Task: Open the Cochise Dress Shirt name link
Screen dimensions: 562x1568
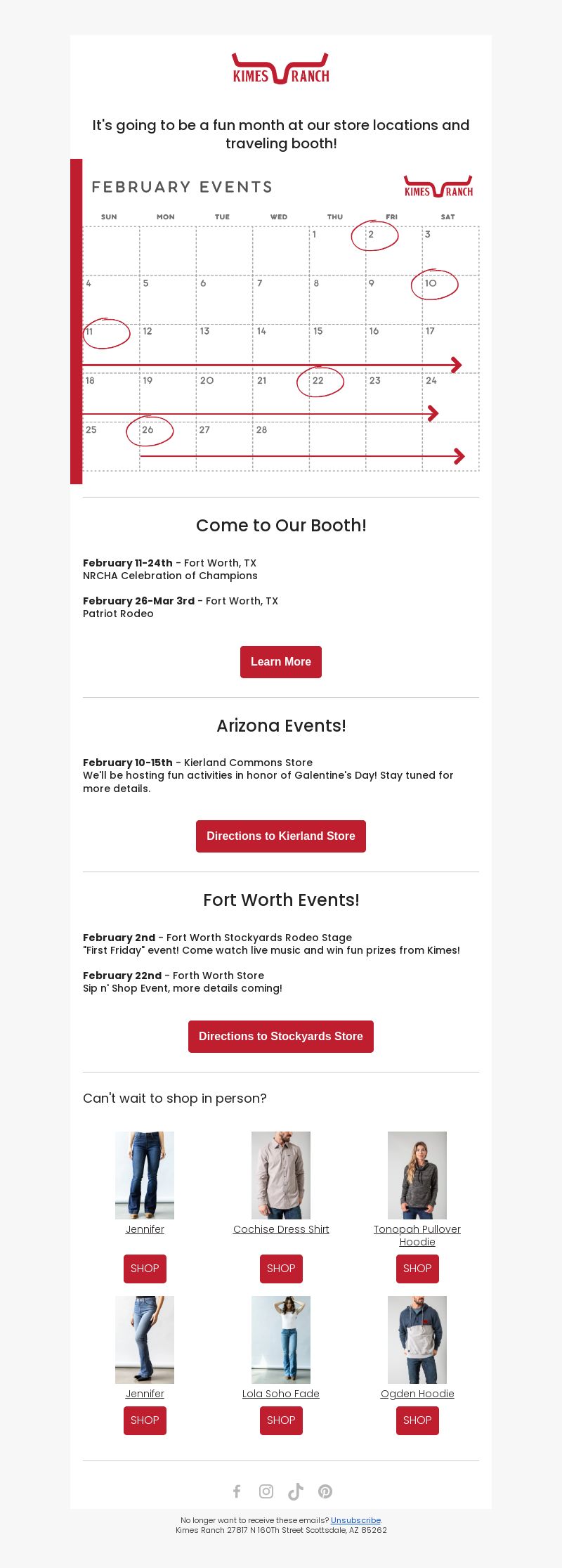Action: click(x=281, y=1229)
